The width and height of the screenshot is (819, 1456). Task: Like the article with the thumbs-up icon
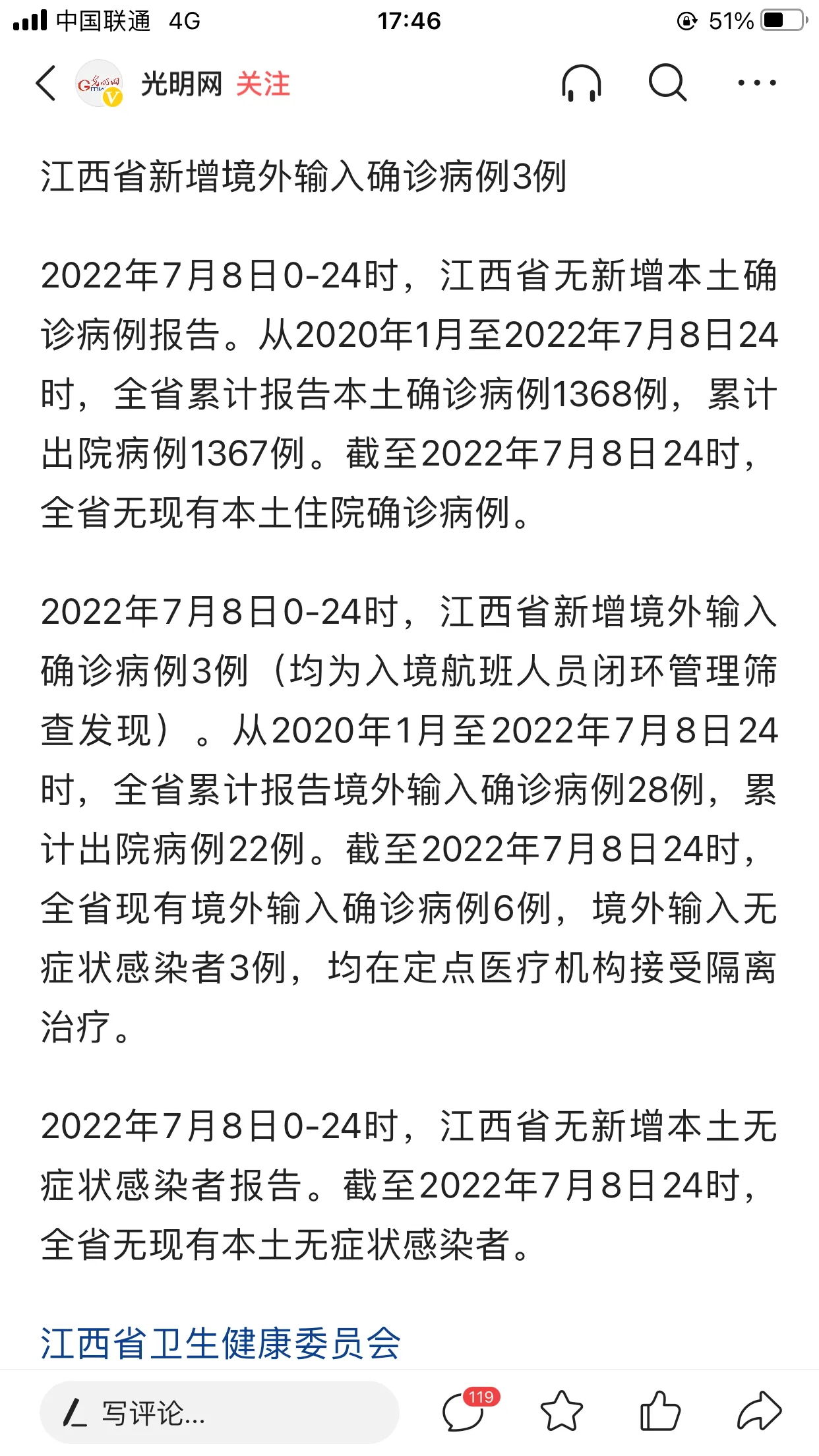pyautogui.click(x=660, y=1411)
